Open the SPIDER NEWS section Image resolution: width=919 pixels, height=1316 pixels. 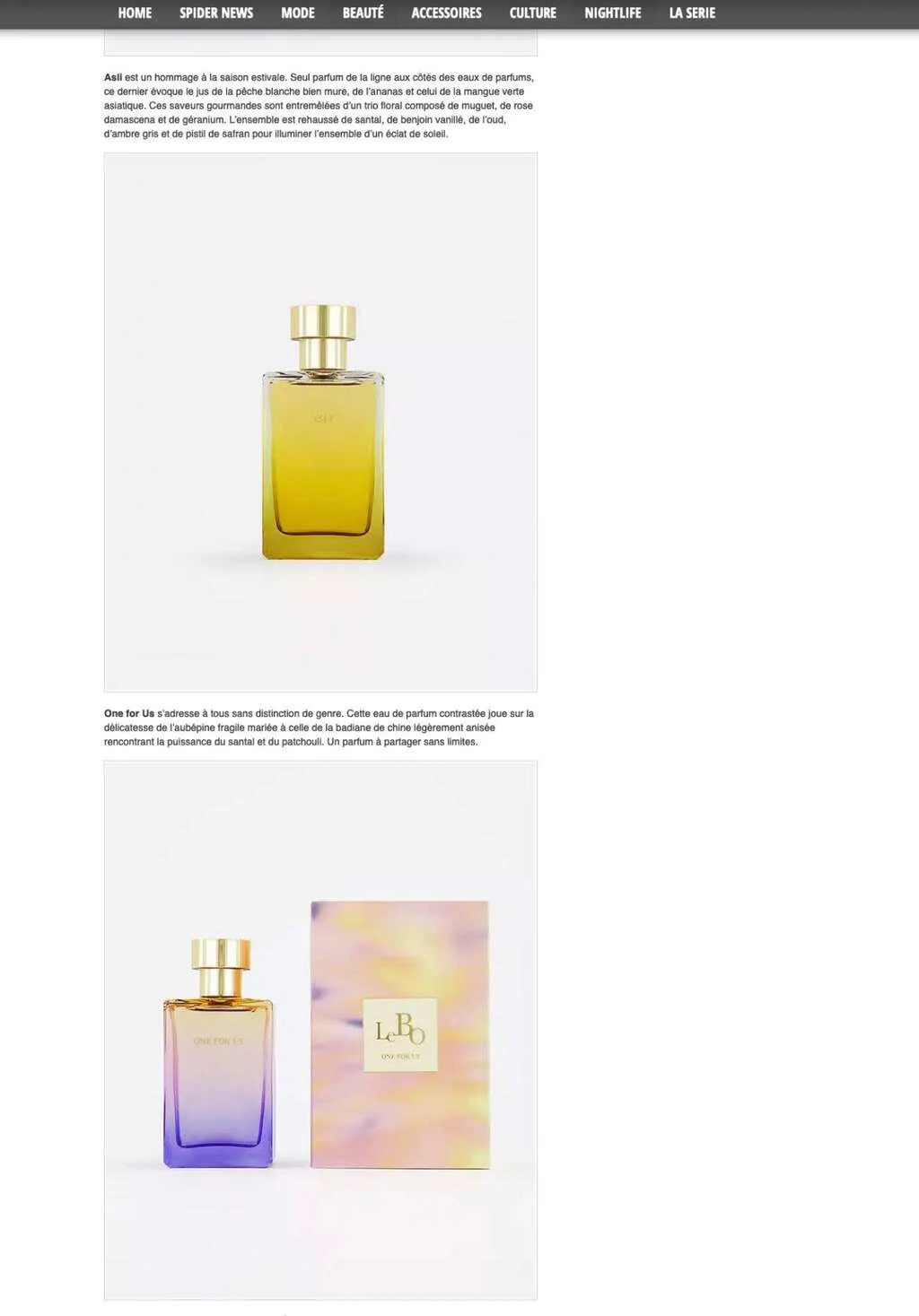(x=216, y=13)
